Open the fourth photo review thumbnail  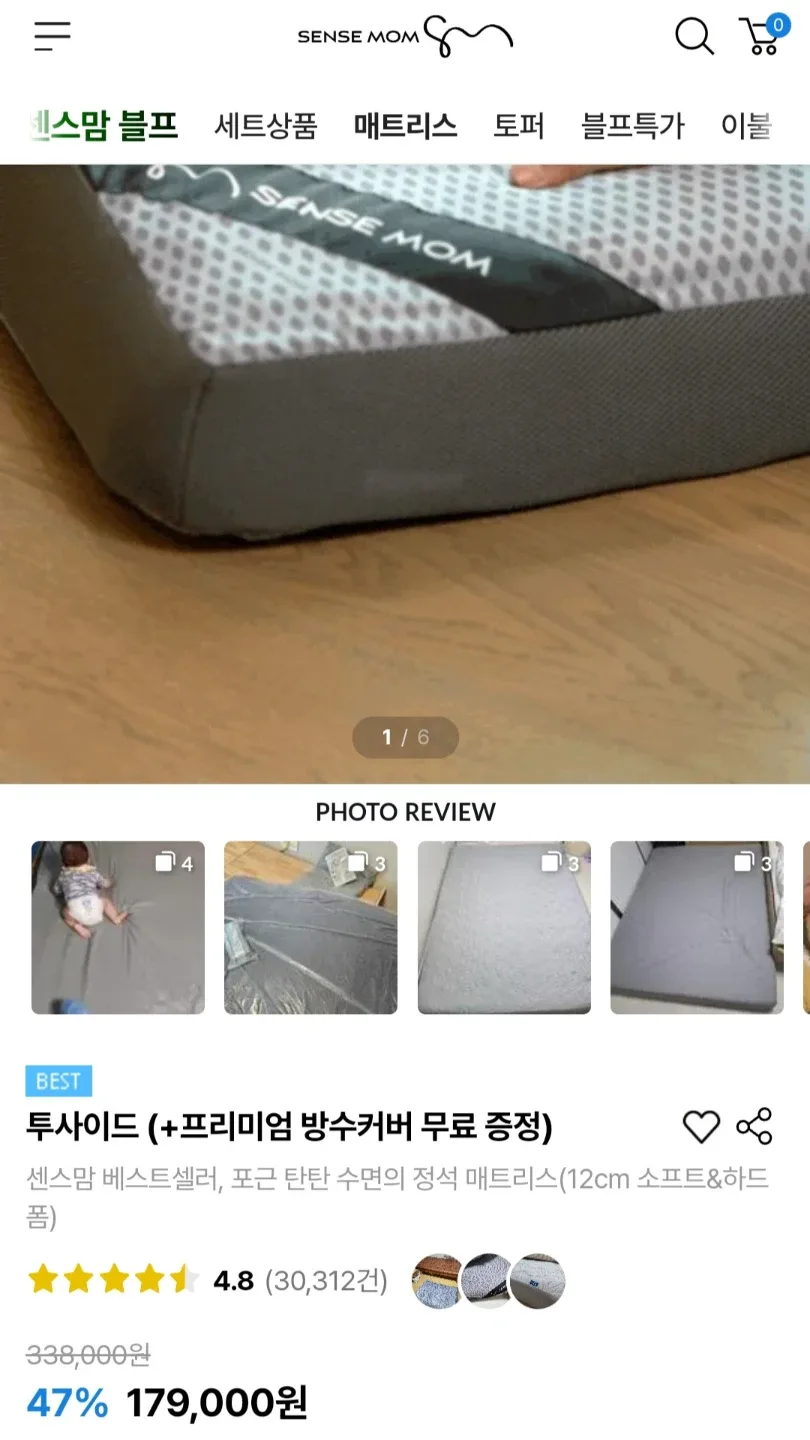(697, 927)
